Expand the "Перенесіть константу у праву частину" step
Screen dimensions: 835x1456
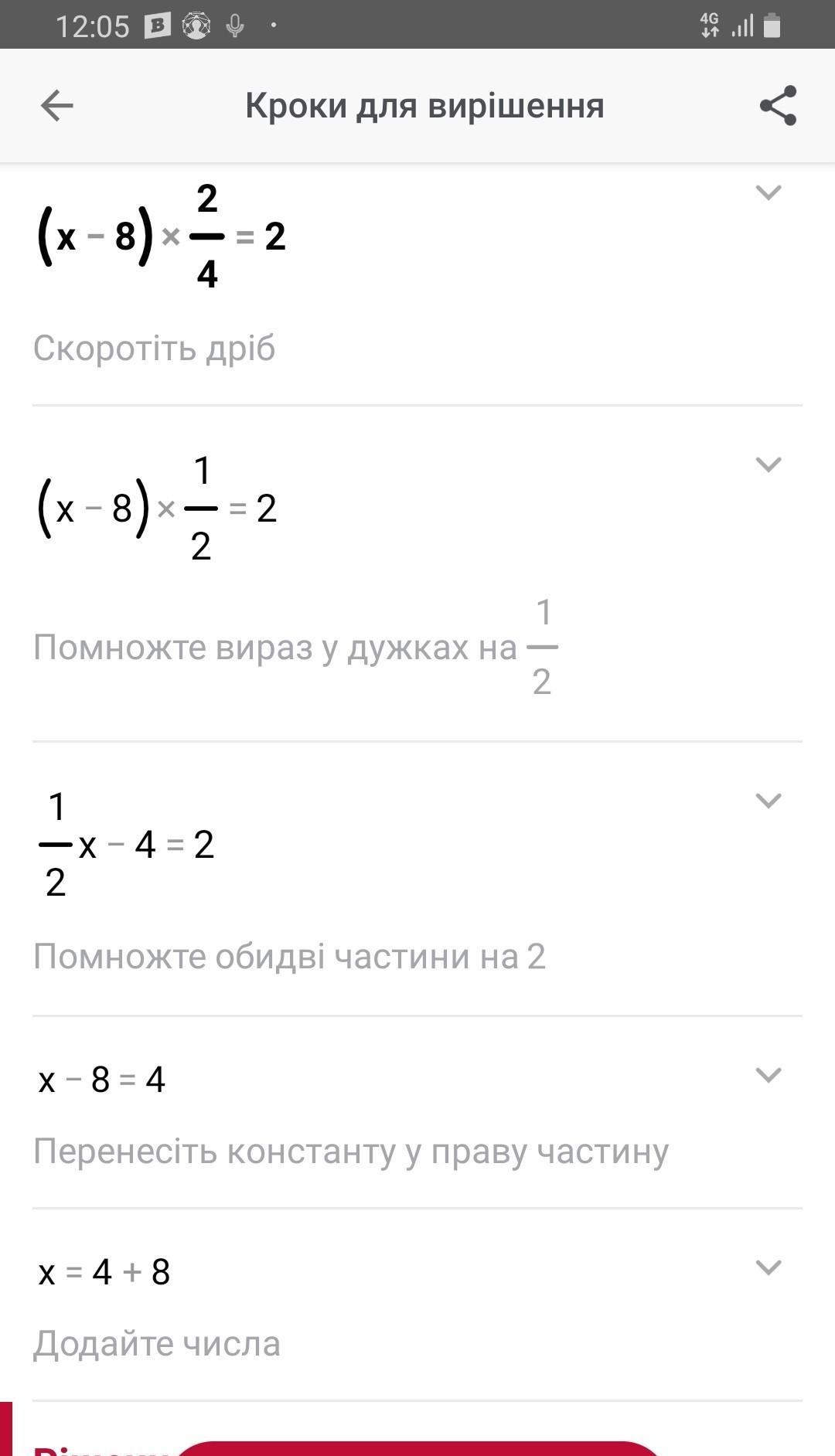pyautogui.click(x=768, y=1075)
